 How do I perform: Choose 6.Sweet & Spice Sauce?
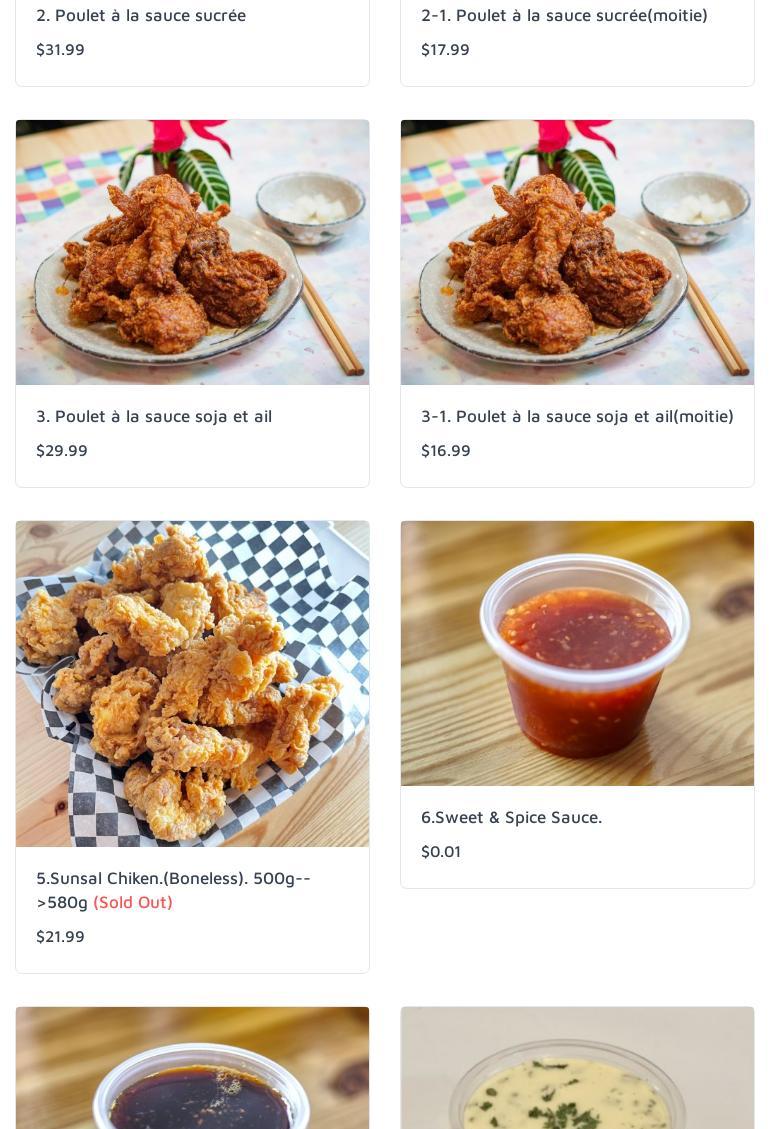(577, 703)
